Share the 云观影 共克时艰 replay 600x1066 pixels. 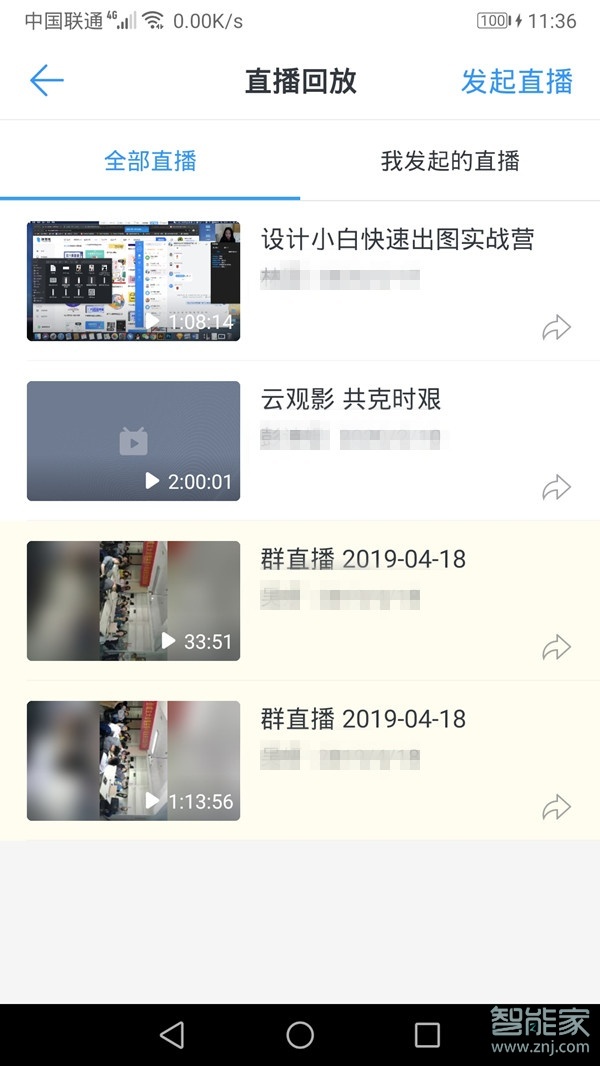coord(556,487)
